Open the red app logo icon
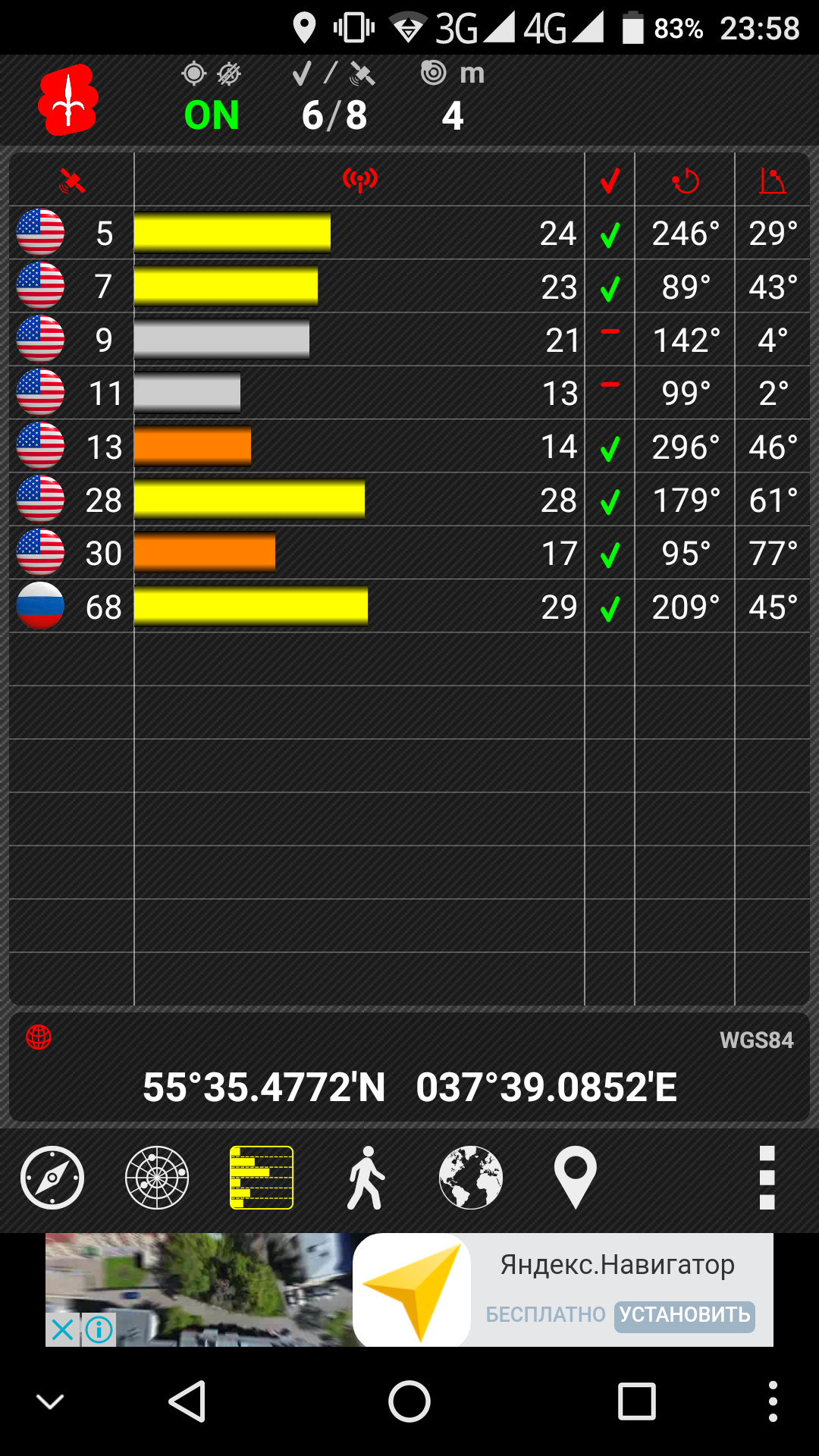The image size is (819, 1456). point(68,100)
